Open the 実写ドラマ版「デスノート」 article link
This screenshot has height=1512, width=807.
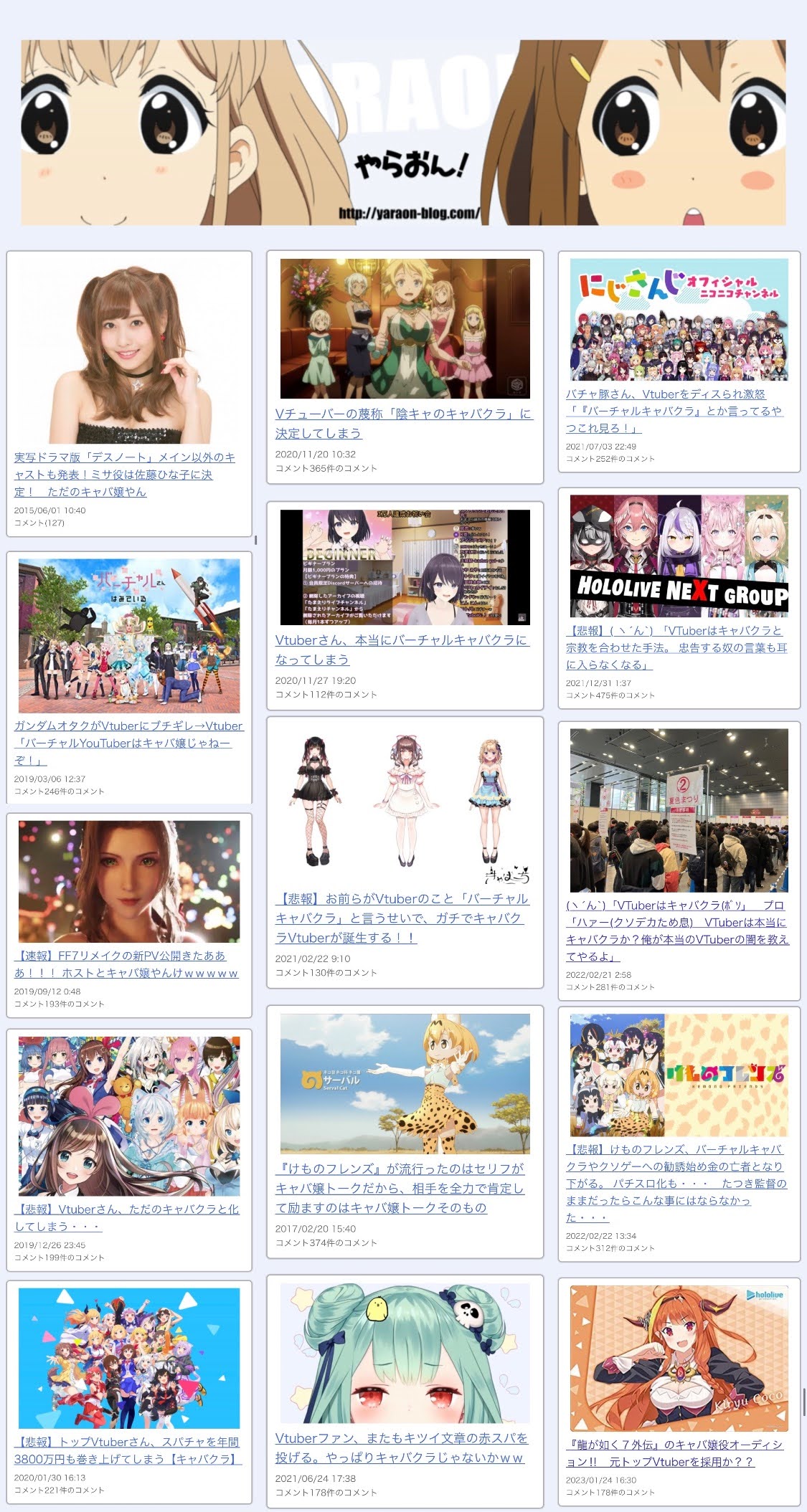[x=124, y=475]
